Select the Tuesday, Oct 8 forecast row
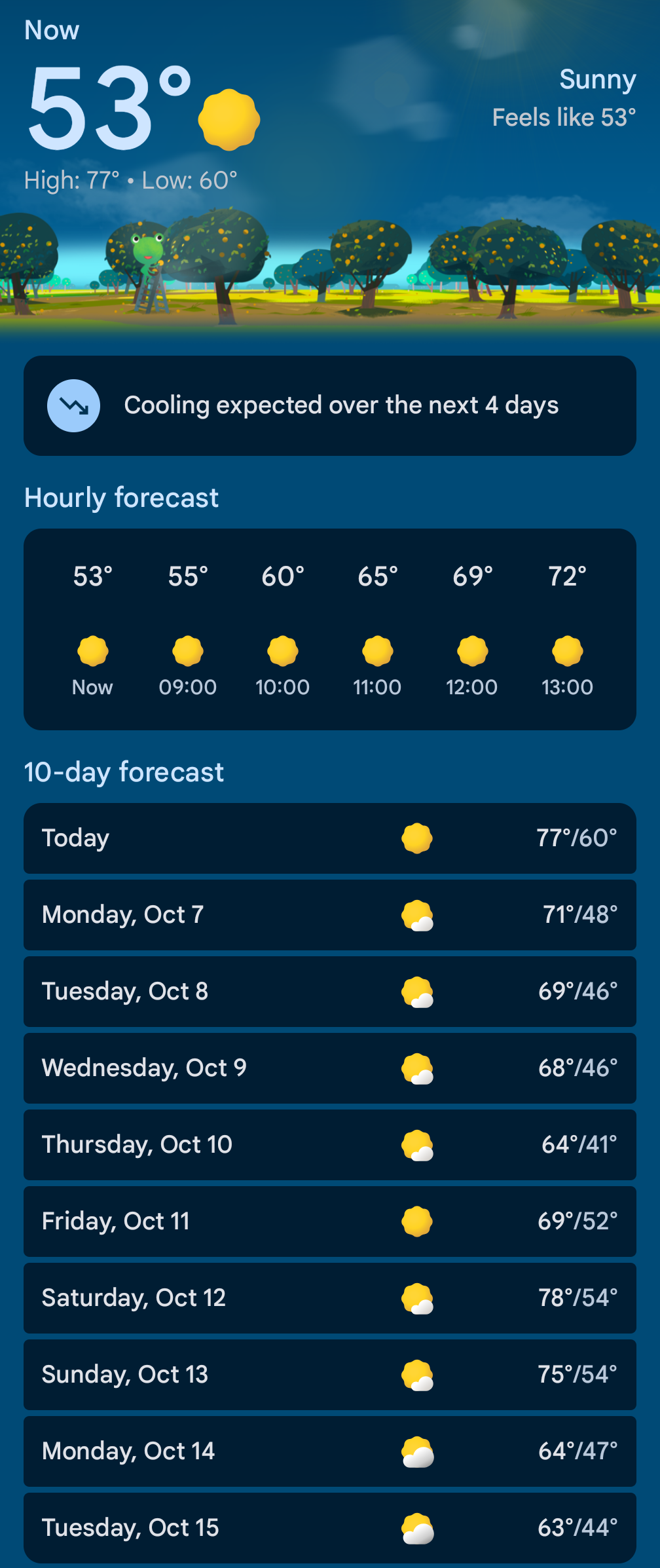 point(330,992)
